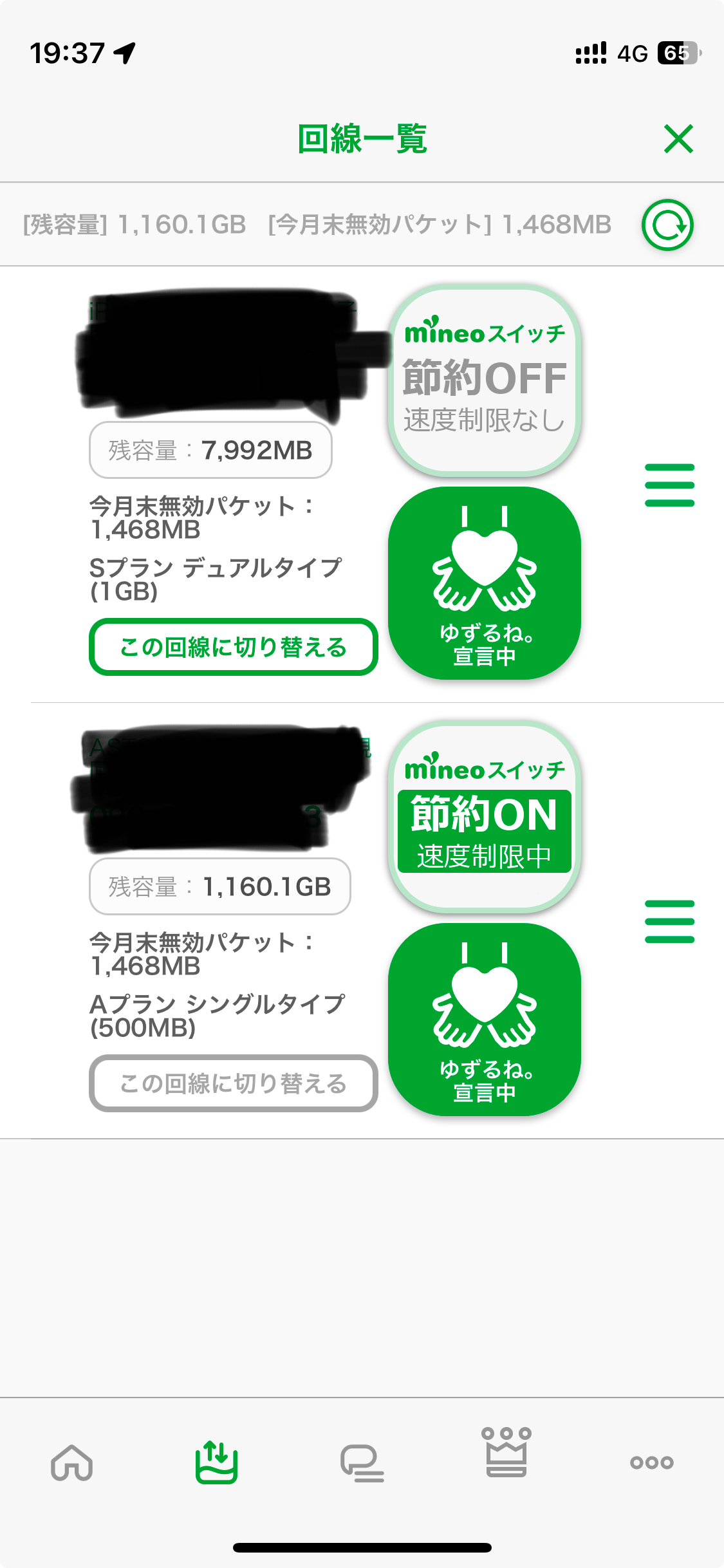Tap ゆずるね。宣言中 on the Sプラン line
The height and width of the screenshot is (1568, 724).
(x=485, y=583)
